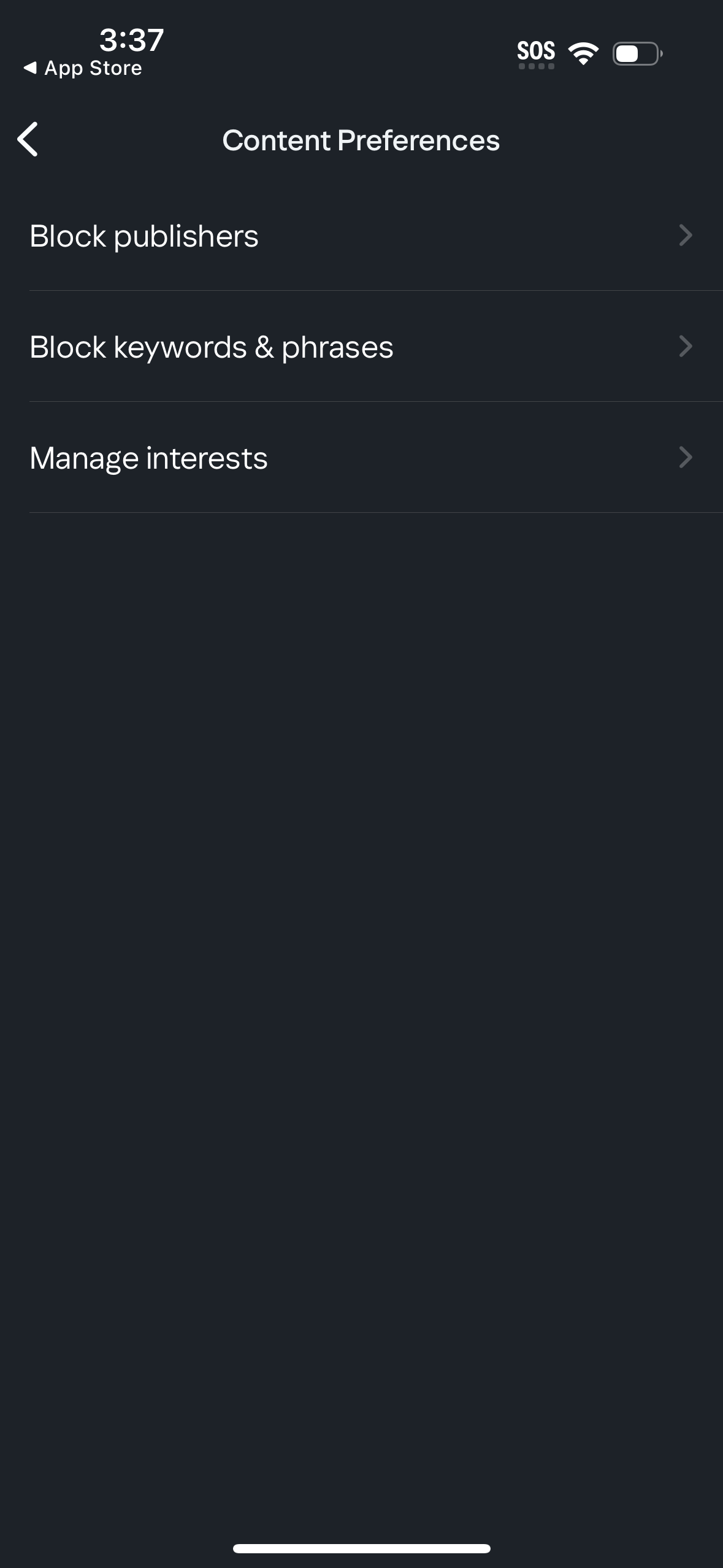Select the Content Preferences title
Image resolution: width=723 pixels, height=1568 pixels.
point(361,140)
